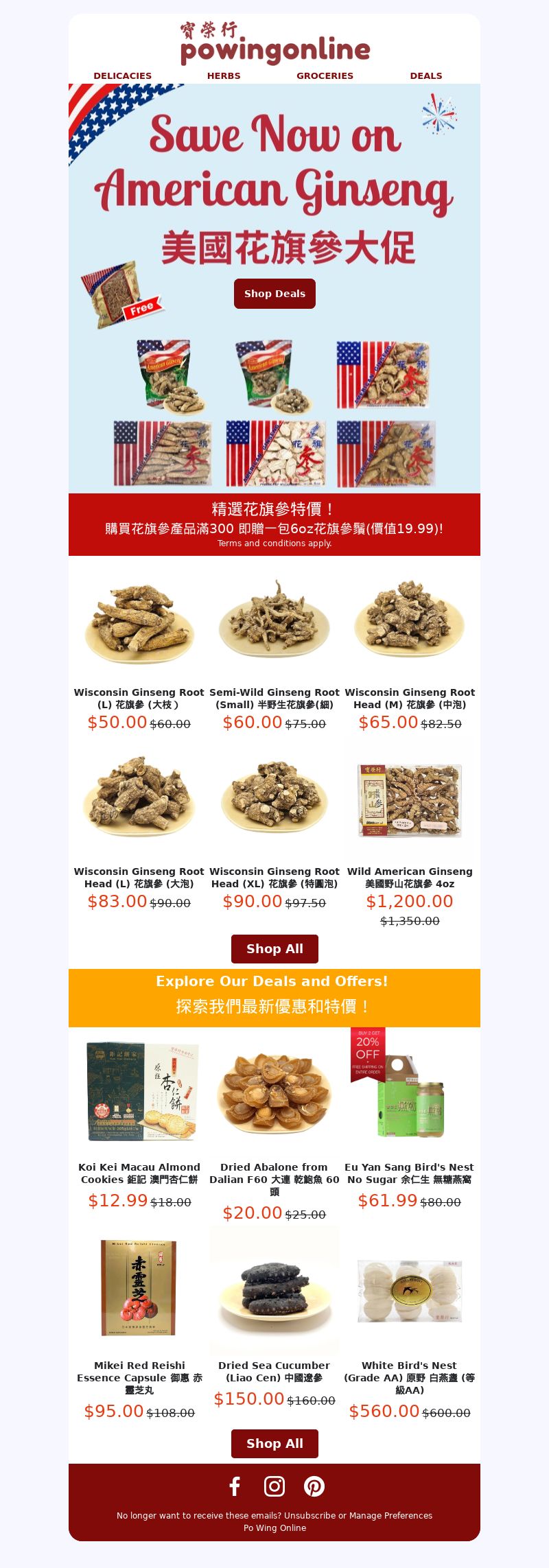Open Dried Sea Cucumber (Liao Cen)
The height and width of the screenshot is (1568, 549).
point(274,1371)
